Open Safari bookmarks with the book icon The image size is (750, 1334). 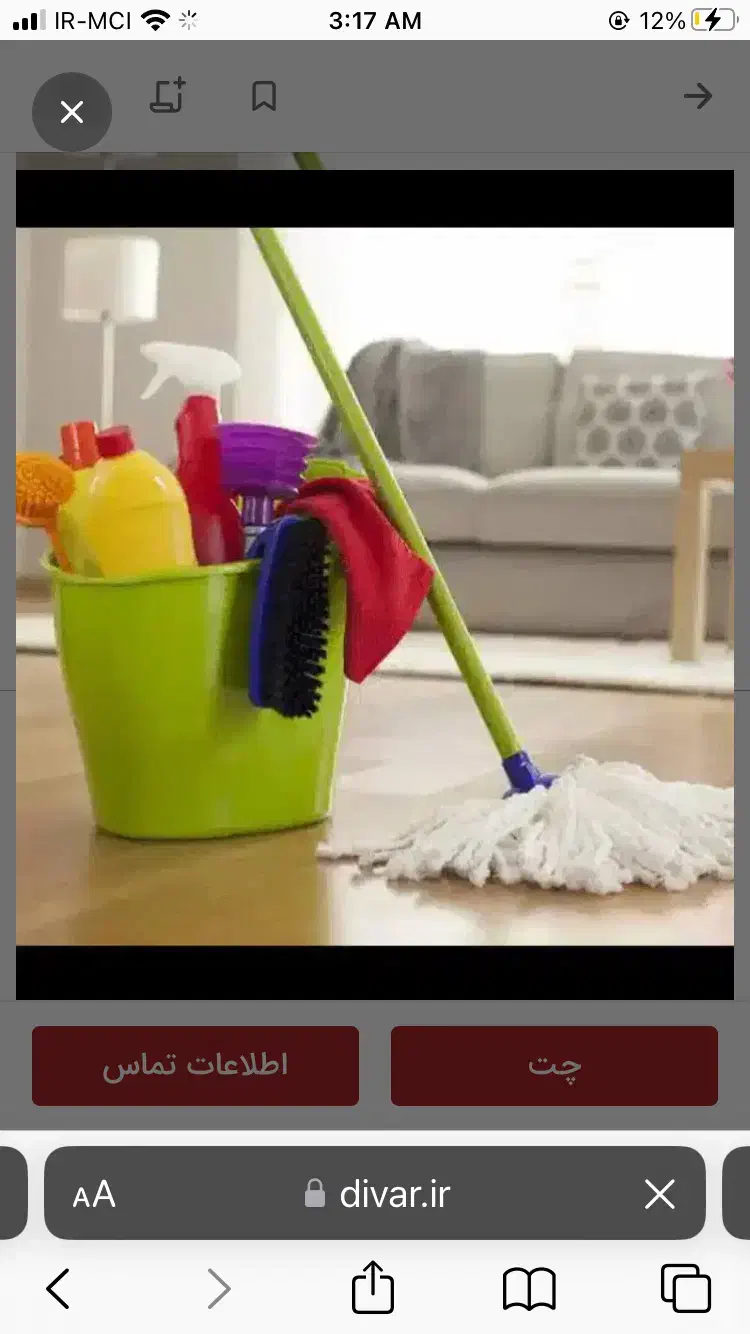click(530, 1288)
